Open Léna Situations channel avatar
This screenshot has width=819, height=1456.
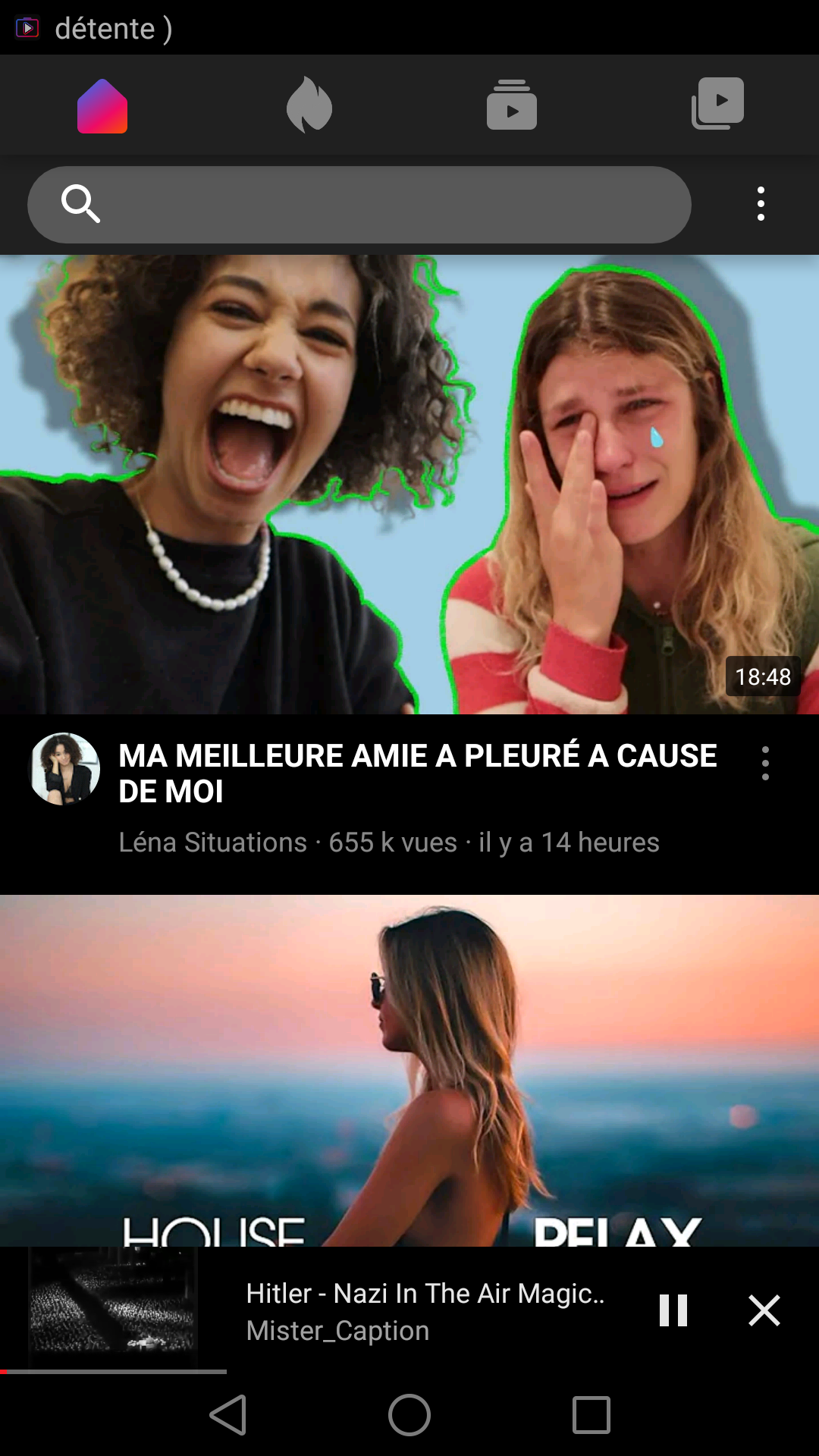[64, 769]
